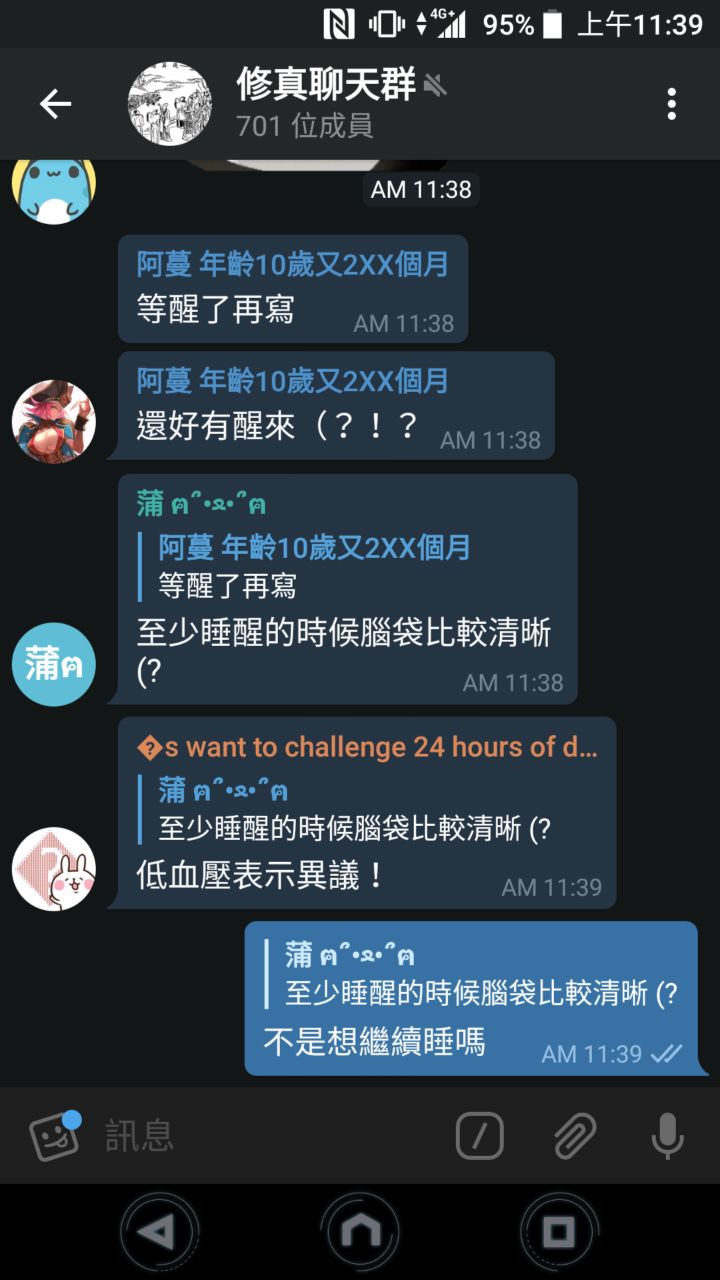720x1280 pixels.
Task: Go back using the top arrow
Action: tap(55, 104)
